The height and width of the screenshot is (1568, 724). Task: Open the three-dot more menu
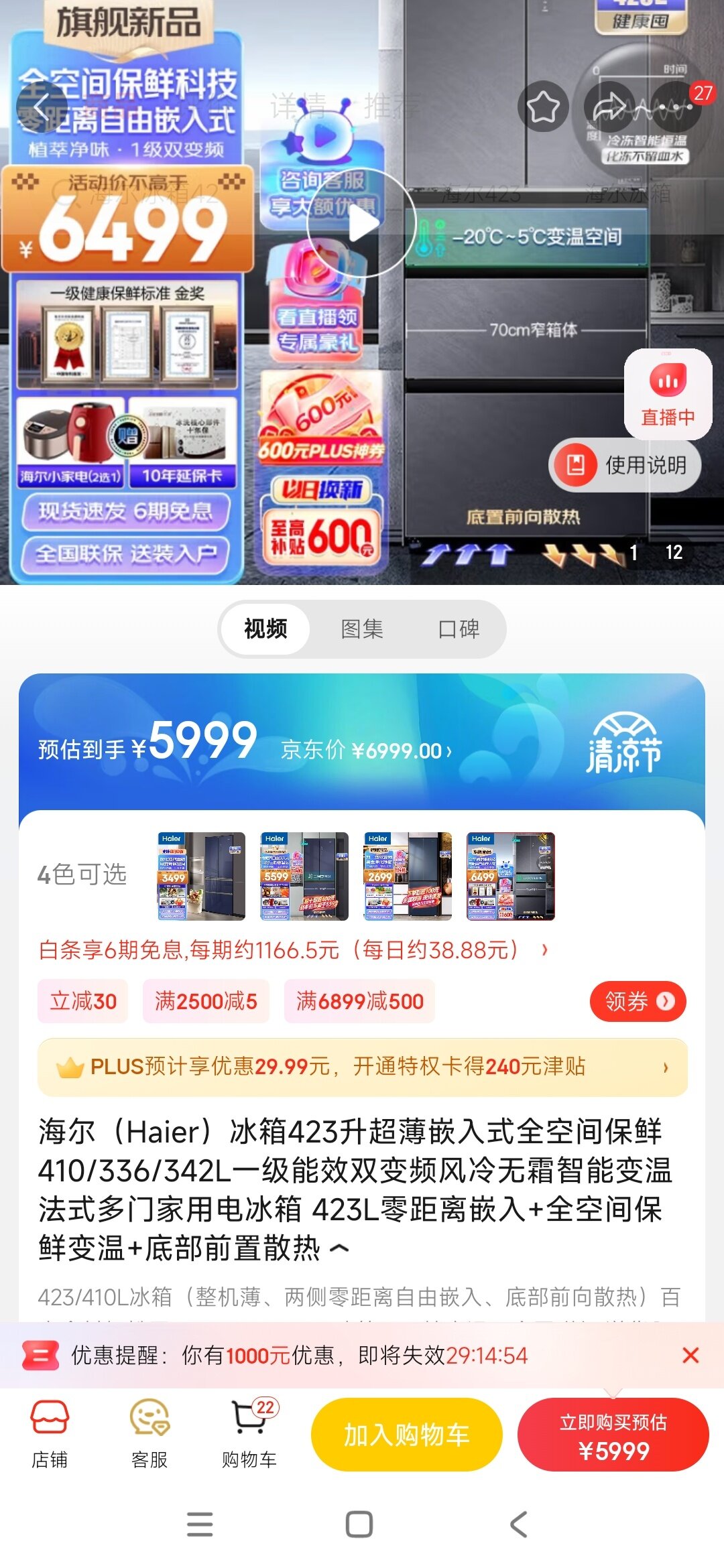point(675,107)
